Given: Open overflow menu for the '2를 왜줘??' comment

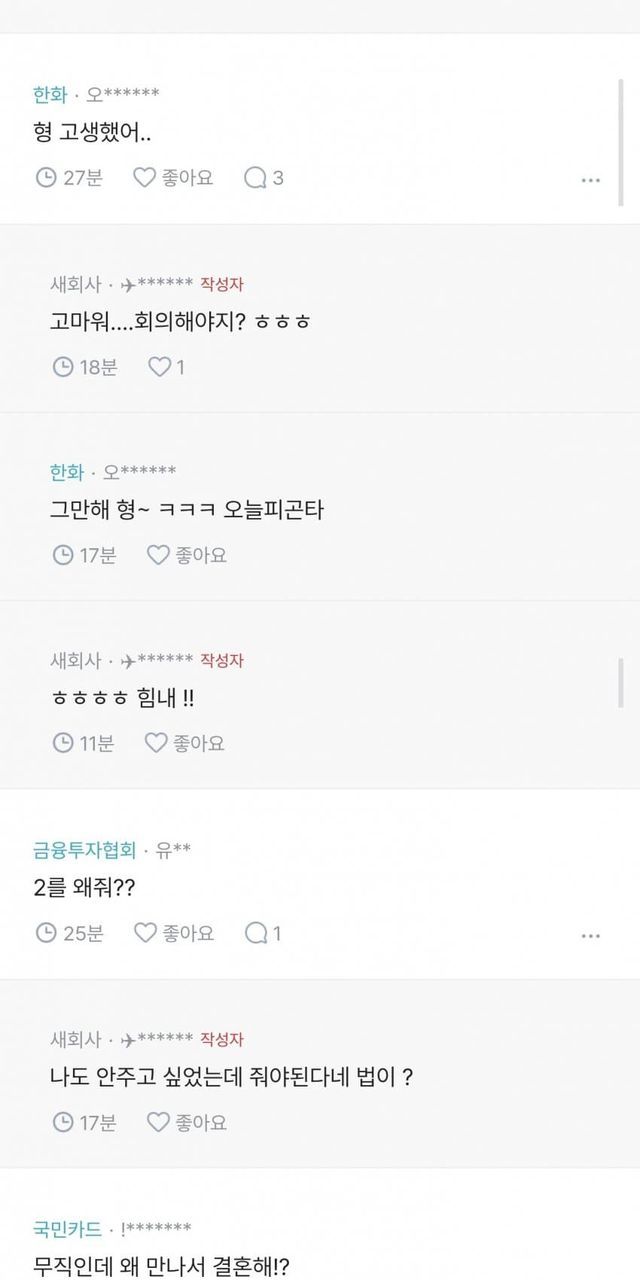Looking at the screenshot, I should [x=590, y=935].
